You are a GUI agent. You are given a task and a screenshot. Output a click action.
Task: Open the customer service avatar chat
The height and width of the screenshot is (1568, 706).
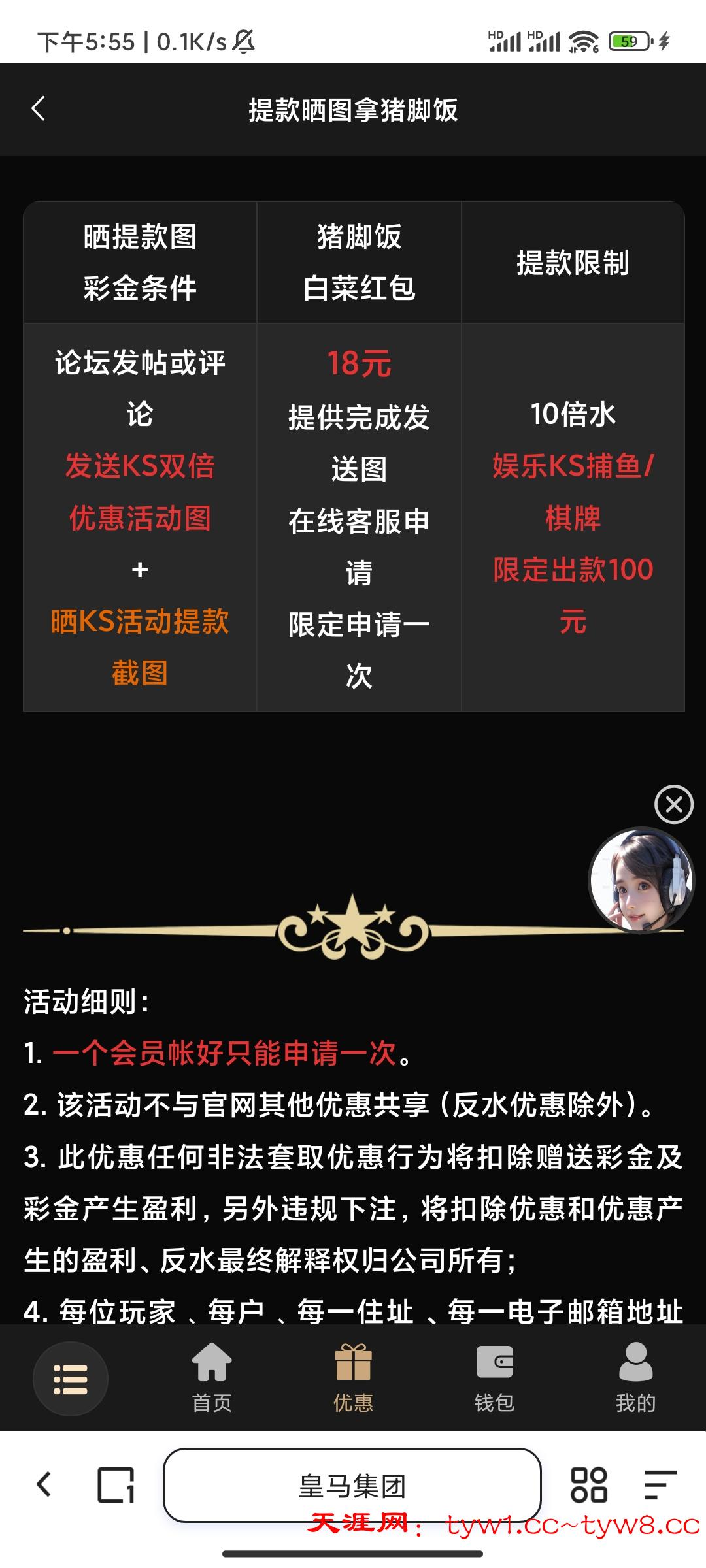point(641,879)
